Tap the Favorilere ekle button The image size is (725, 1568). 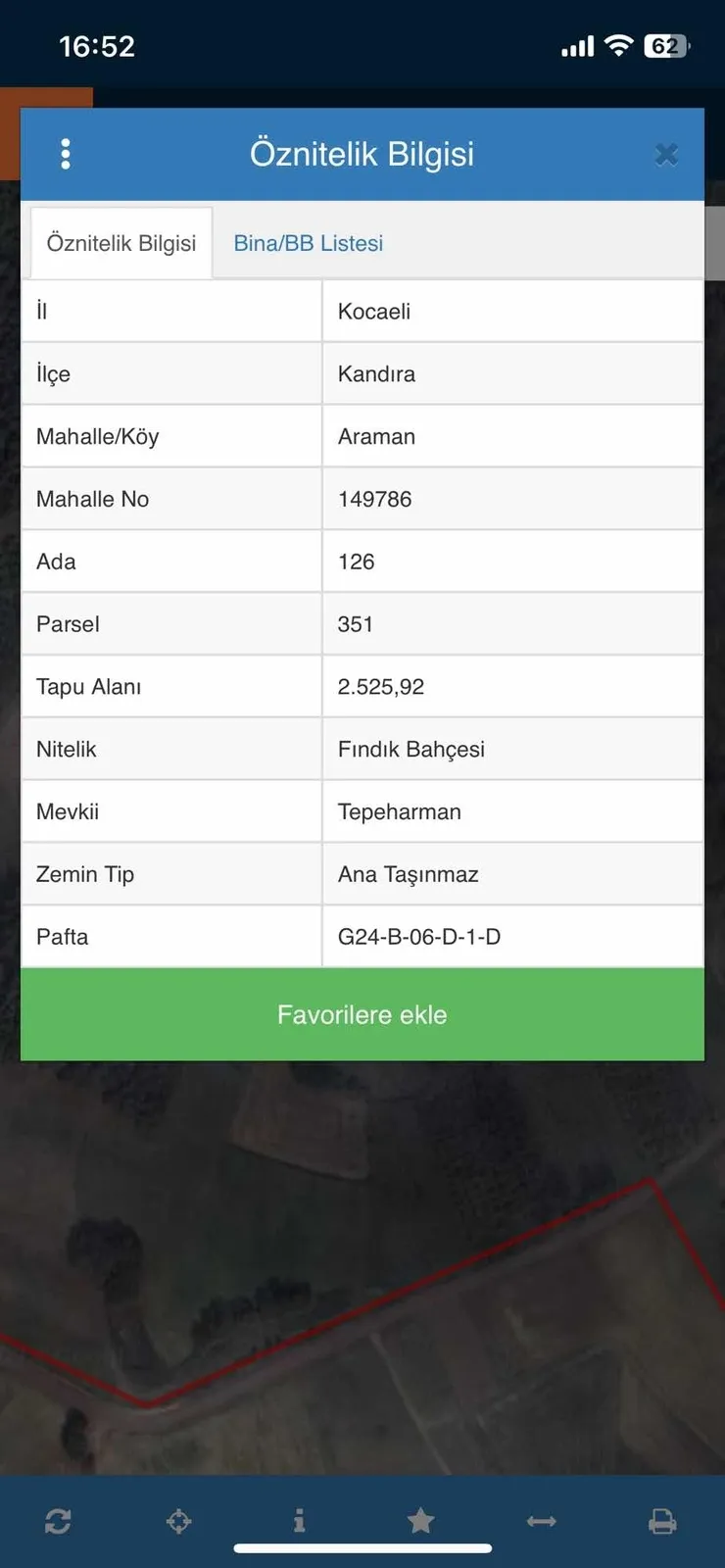[x=362, y=1014]
